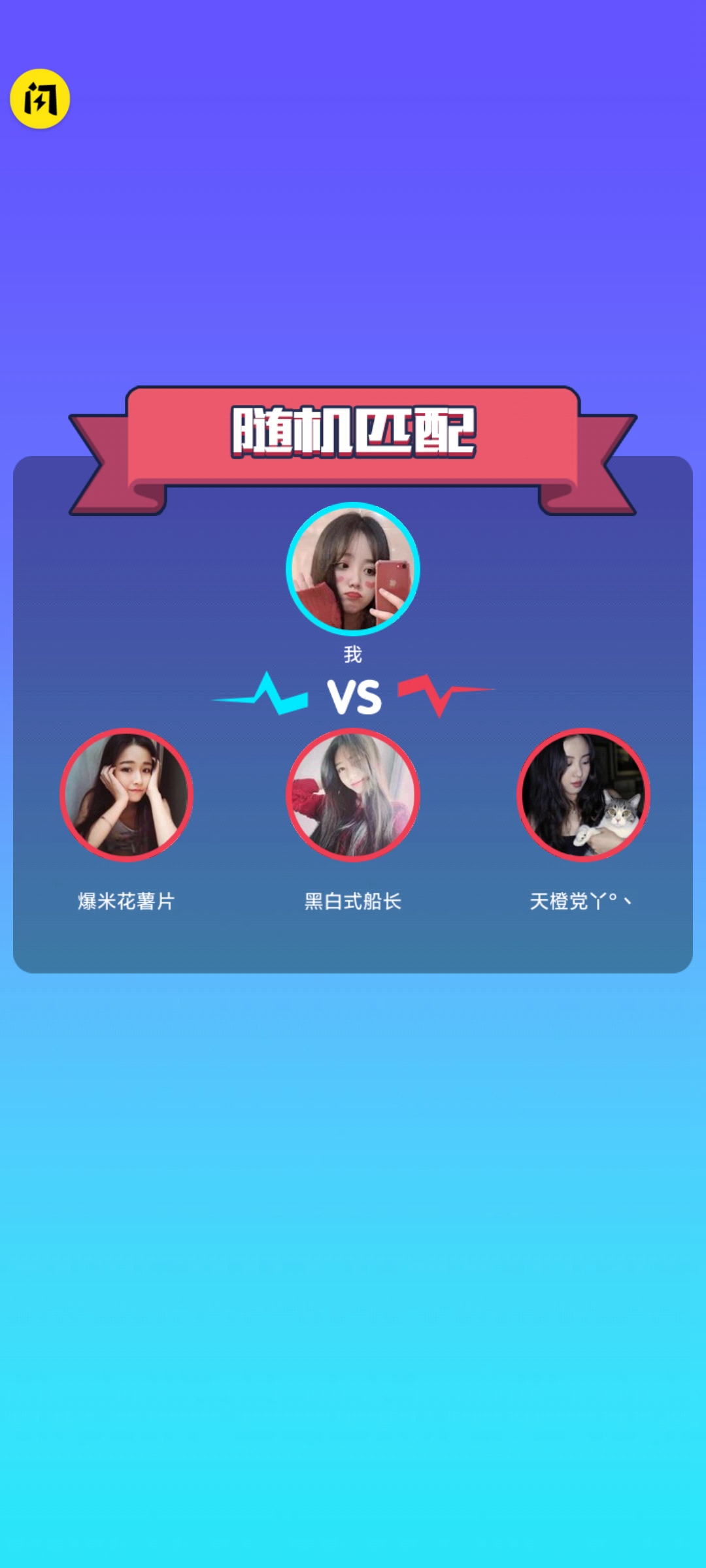Open my own avatar labeled 我
This screenshot has height=1568, width=706.
tap(353, 568)
